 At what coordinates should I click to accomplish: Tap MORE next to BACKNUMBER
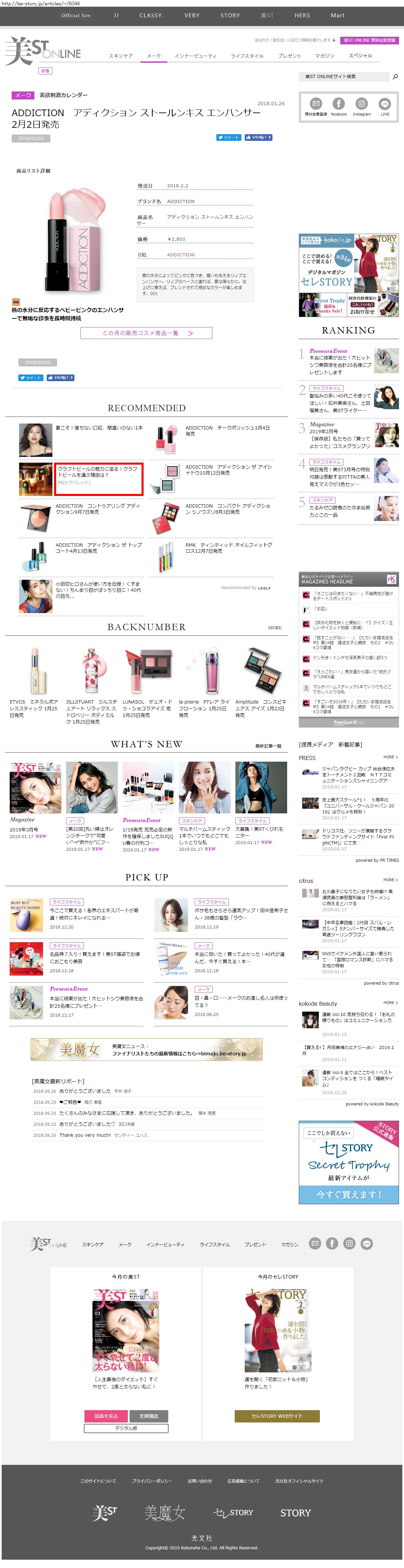274,627
